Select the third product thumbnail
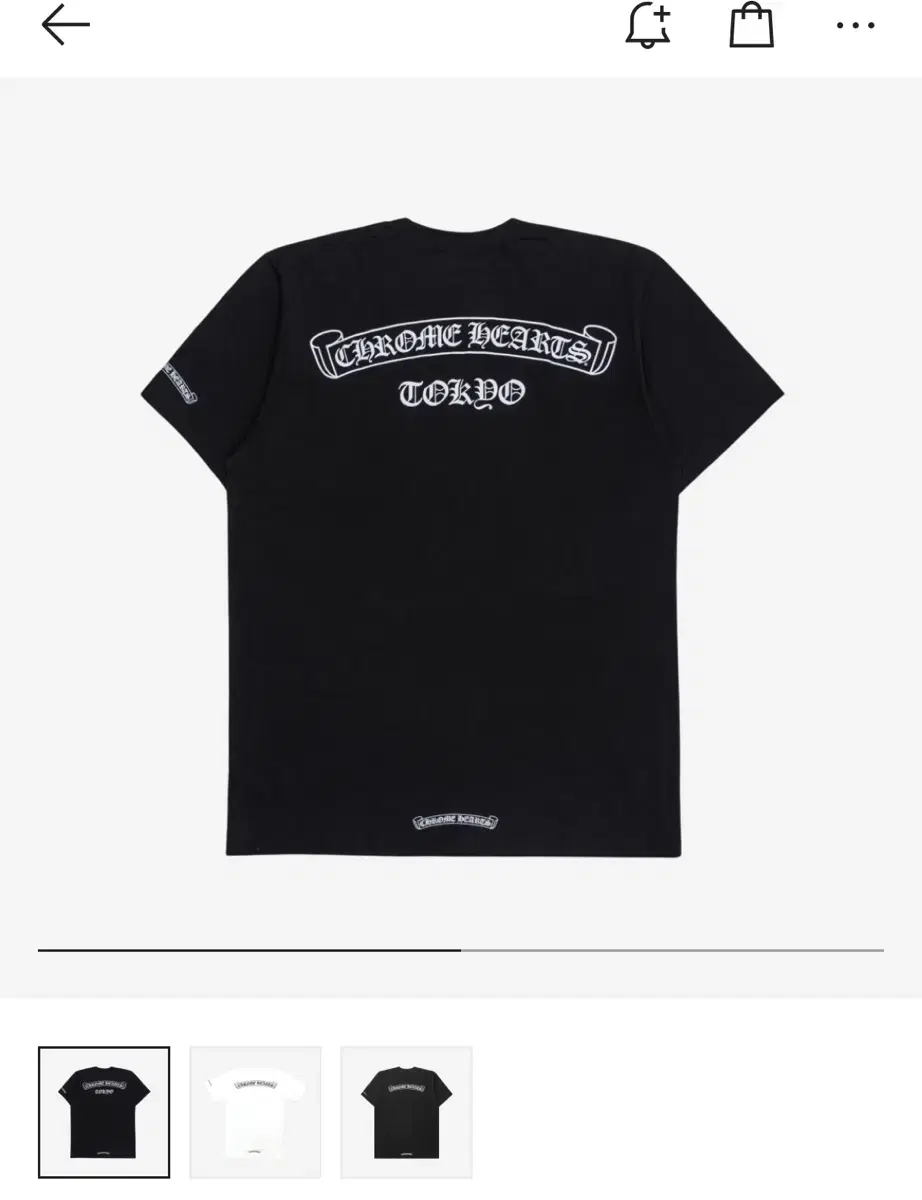Viewport: 922px width, 1200px height. (406, 1111)
